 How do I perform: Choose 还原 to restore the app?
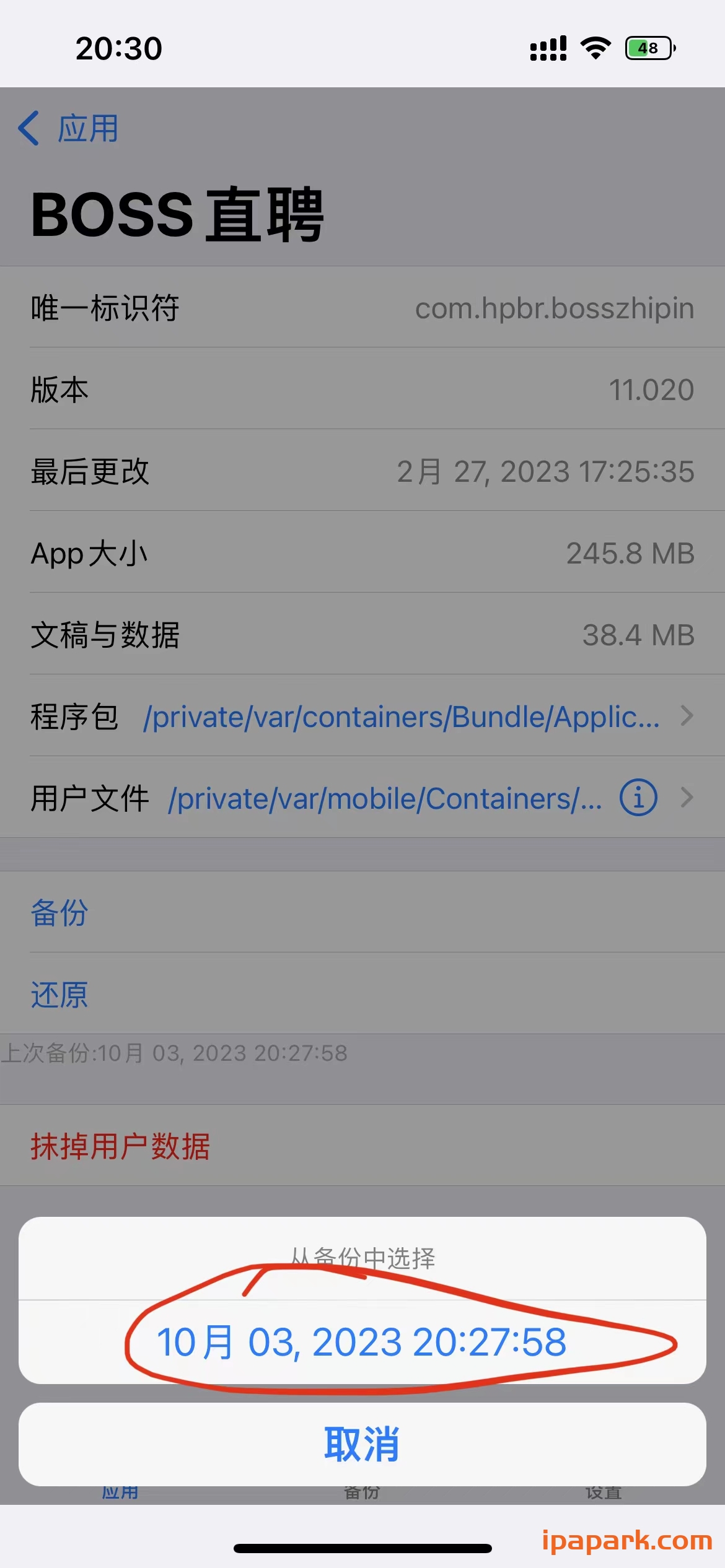(59, 994)
